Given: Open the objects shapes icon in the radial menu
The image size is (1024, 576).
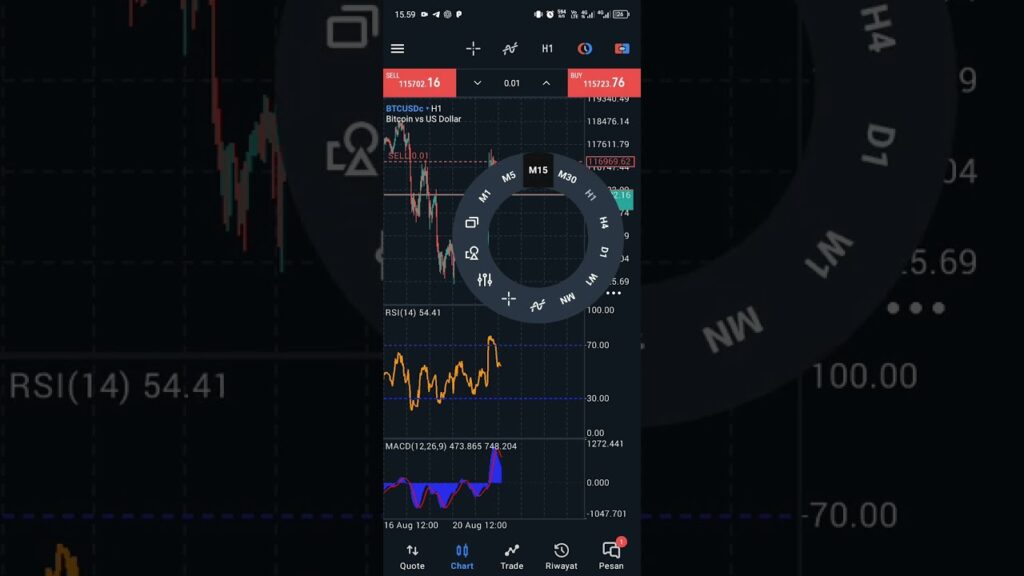Looking at the screenshot, I should [472, 253].
